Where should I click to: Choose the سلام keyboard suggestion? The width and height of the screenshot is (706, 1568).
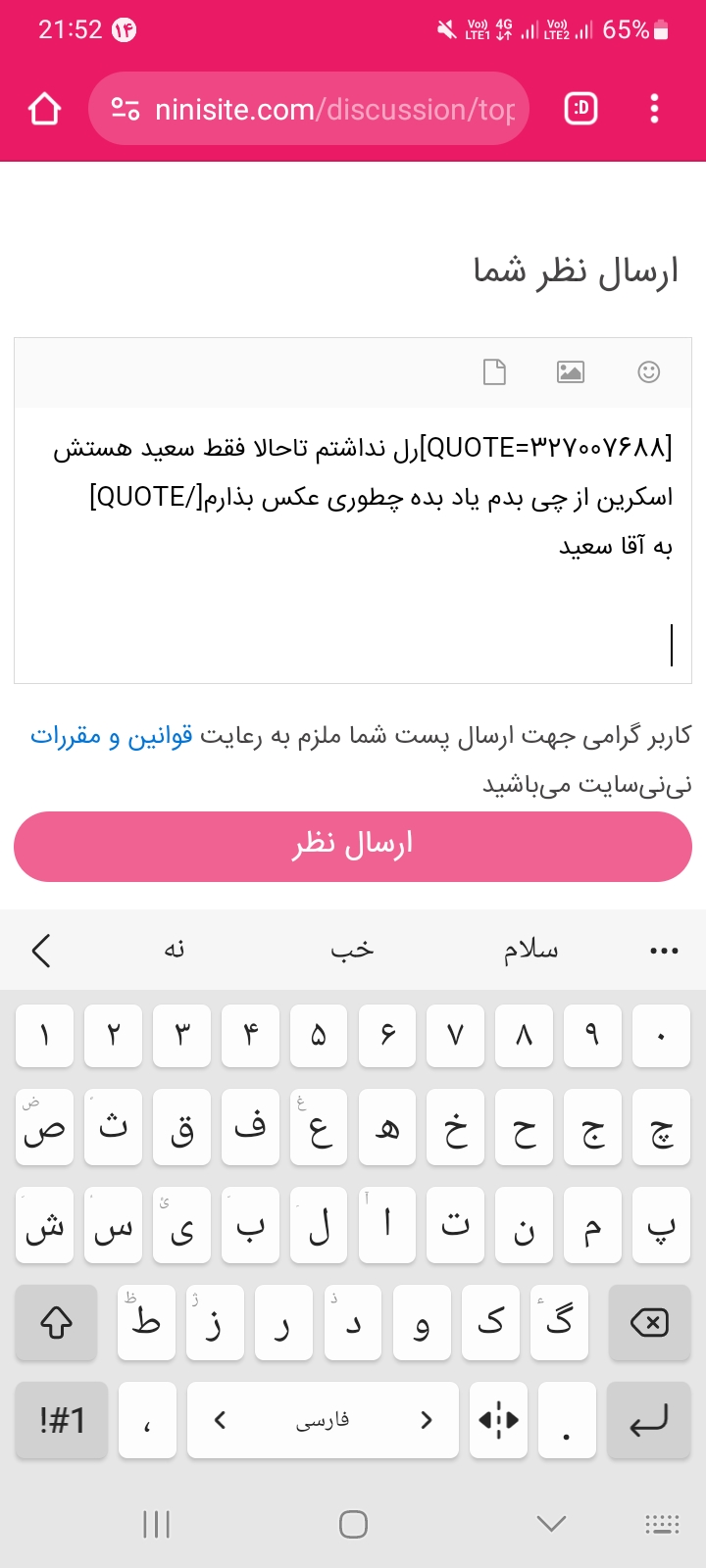point(530,950)
